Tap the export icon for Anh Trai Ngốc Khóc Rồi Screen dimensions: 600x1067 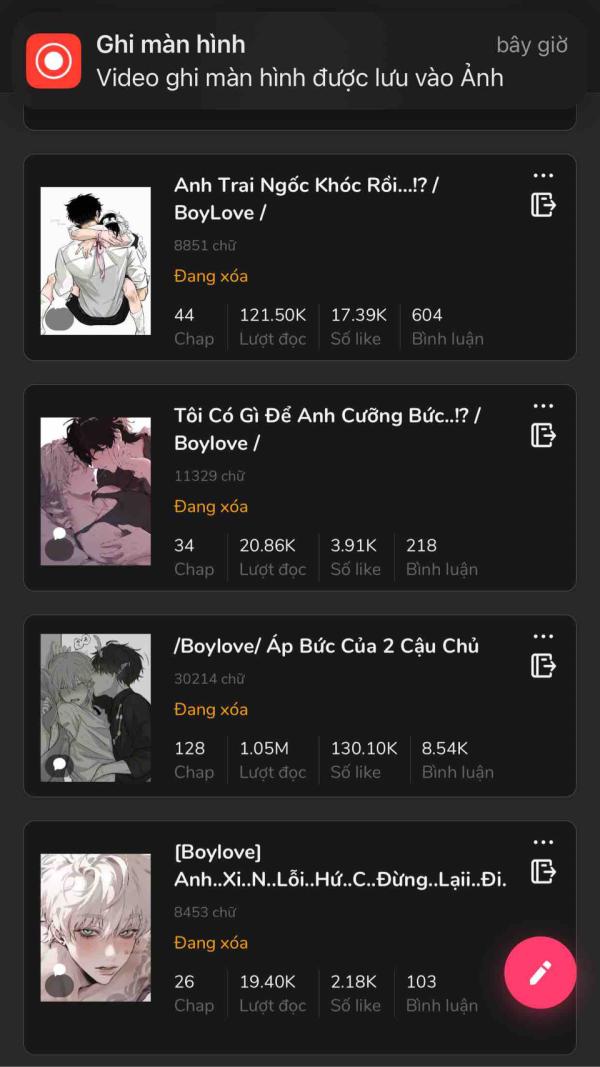click(543, 205)
